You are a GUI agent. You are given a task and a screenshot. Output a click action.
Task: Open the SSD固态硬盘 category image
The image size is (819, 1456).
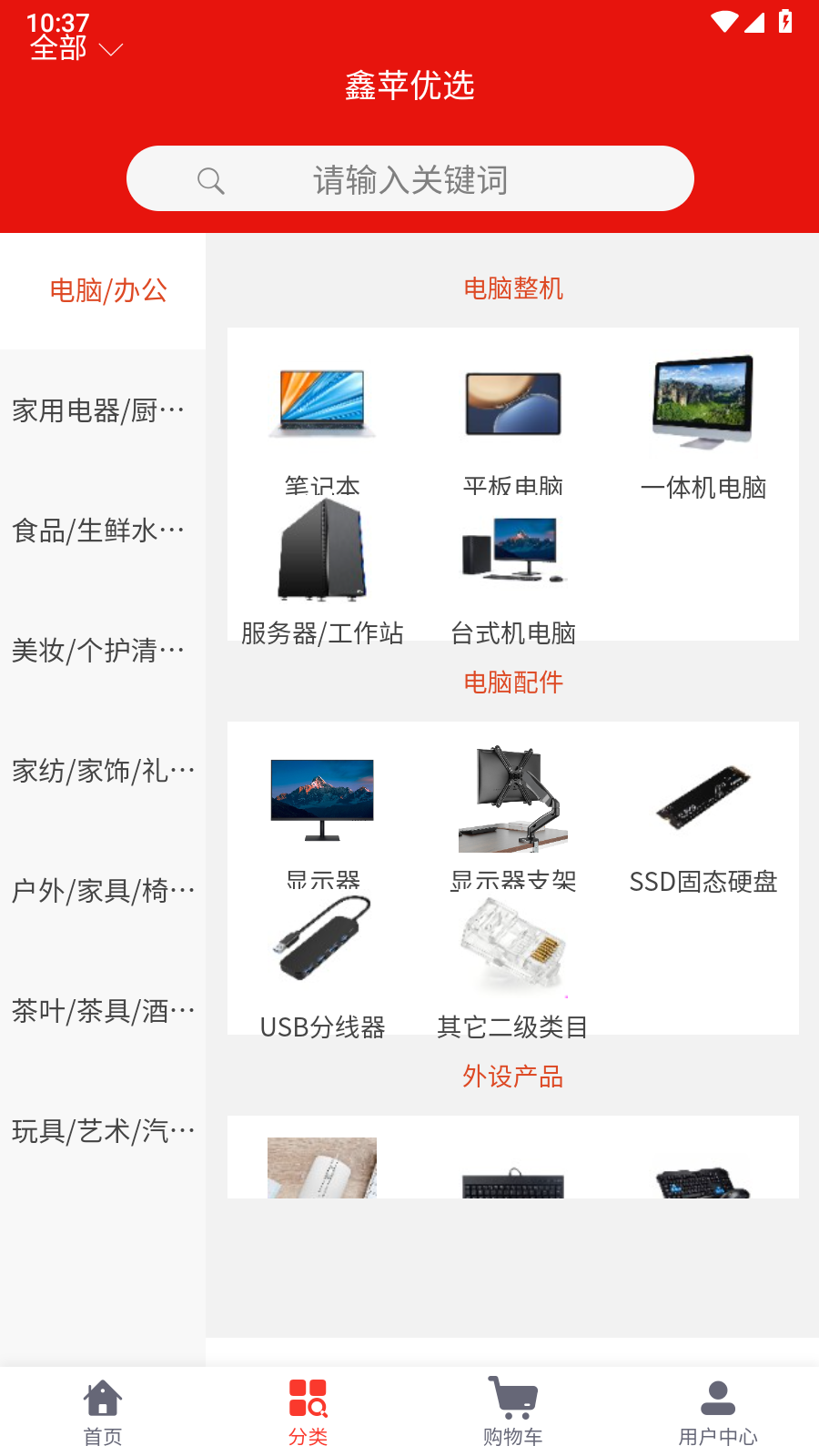[x=703, y=797]
